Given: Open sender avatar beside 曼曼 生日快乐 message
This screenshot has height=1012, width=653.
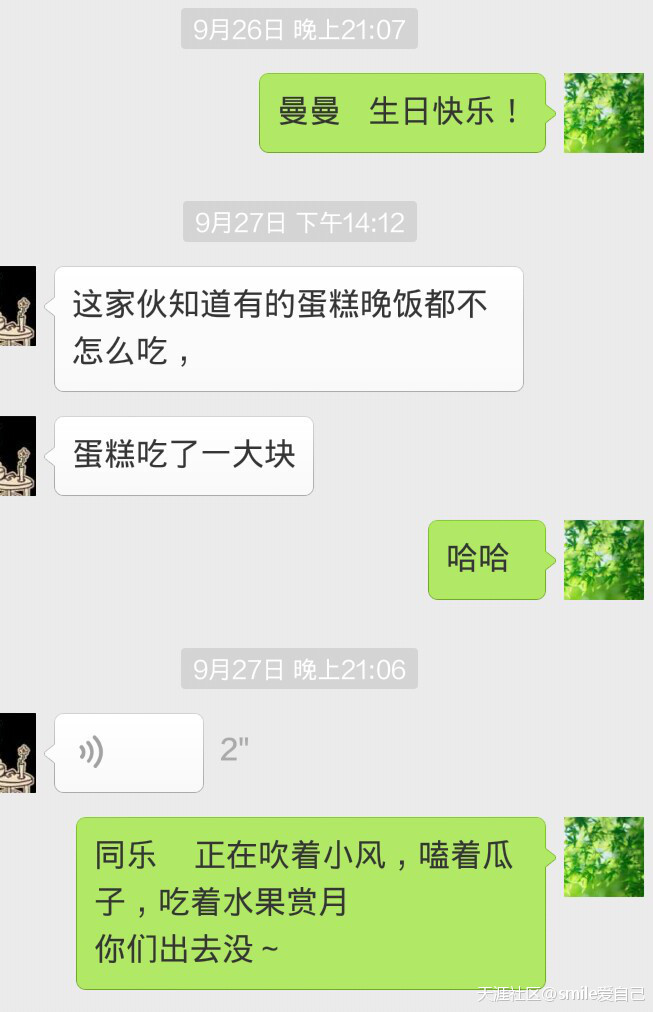Looking at the screenshot, I should pos(603,113).
